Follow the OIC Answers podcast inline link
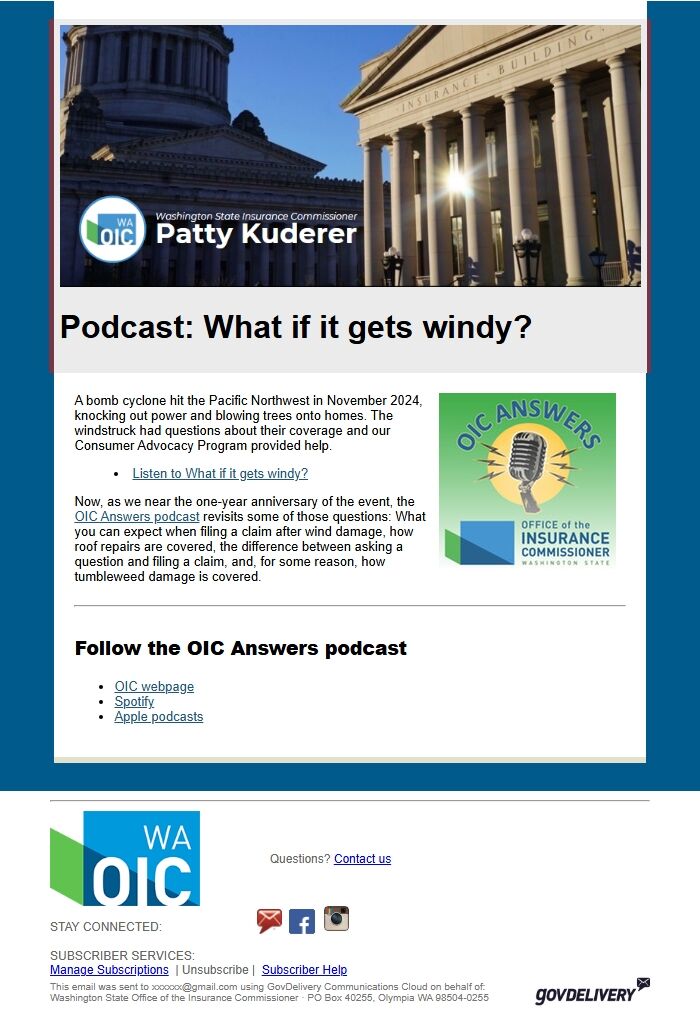 tap(137, 517)
